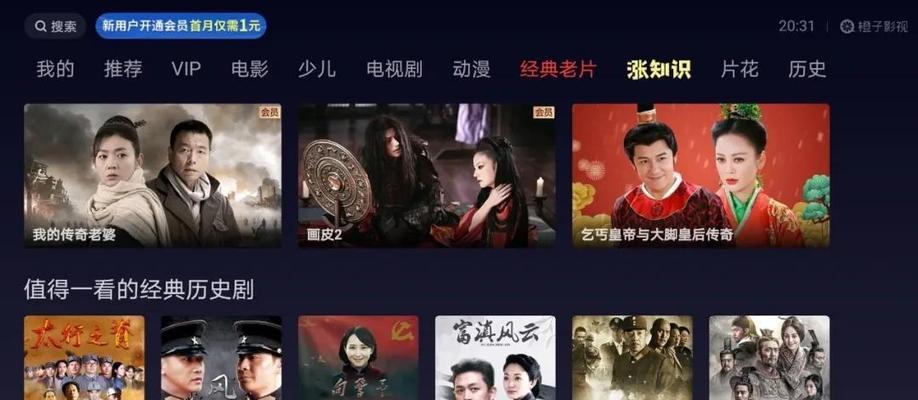Open the VIP tab

tap(186, 69)
